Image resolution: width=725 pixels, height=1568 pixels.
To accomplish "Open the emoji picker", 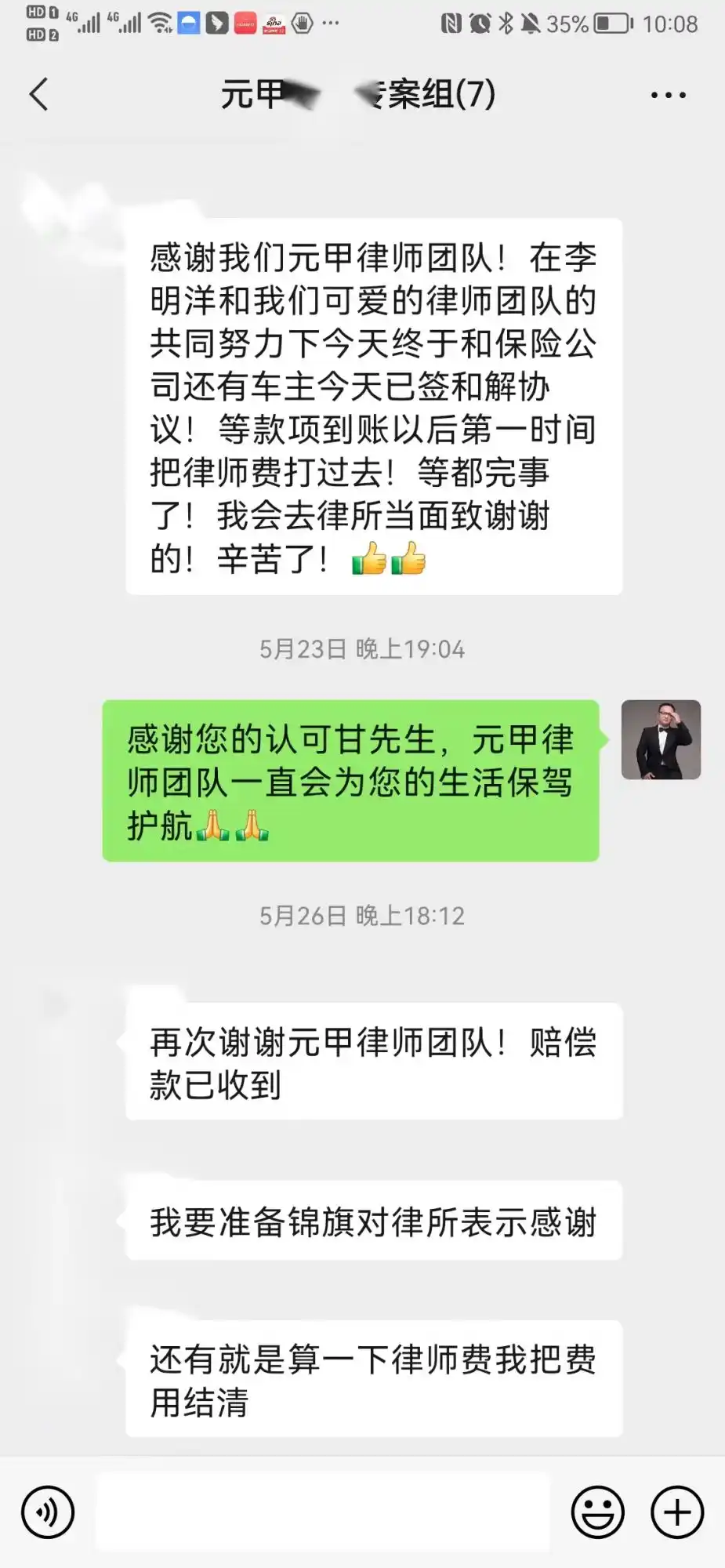I will click(x=597, y=1512).
